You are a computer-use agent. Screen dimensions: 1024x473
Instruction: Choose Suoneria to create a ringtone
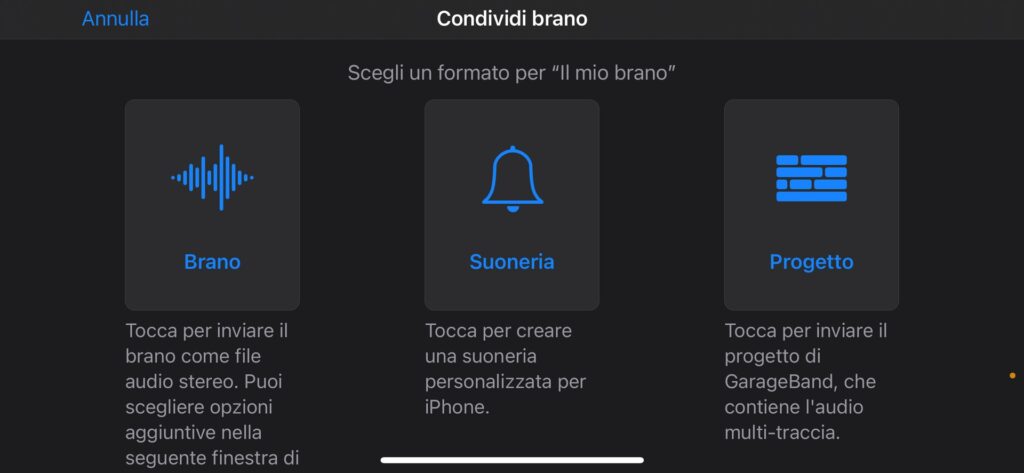[x=512, y=205]
